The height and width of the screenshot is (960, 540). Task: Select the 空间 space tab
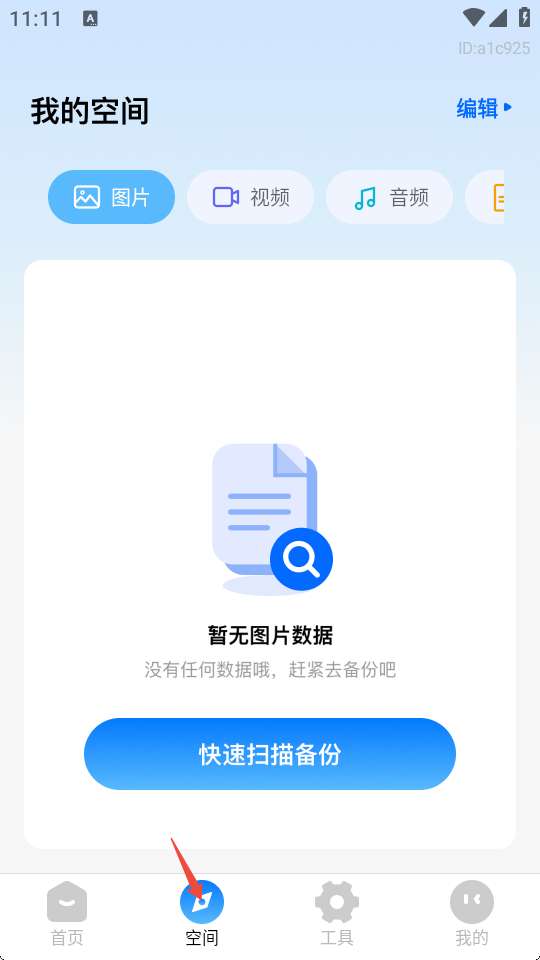202,913
